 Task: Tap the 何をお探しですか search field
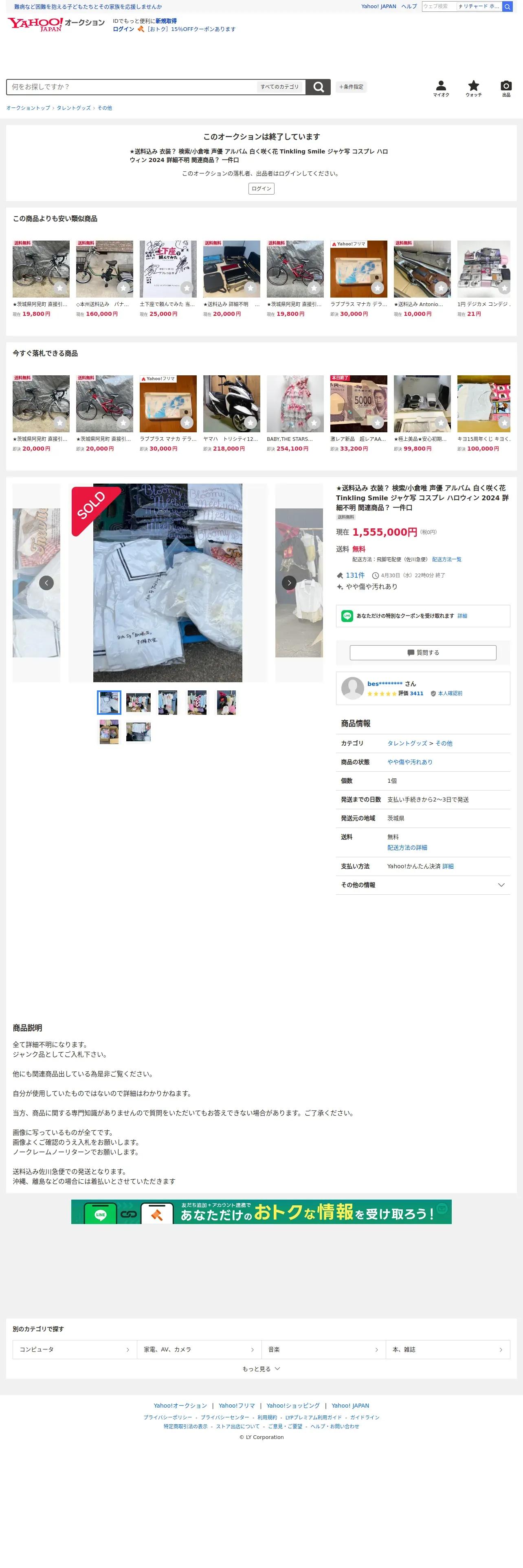point(131,87)
